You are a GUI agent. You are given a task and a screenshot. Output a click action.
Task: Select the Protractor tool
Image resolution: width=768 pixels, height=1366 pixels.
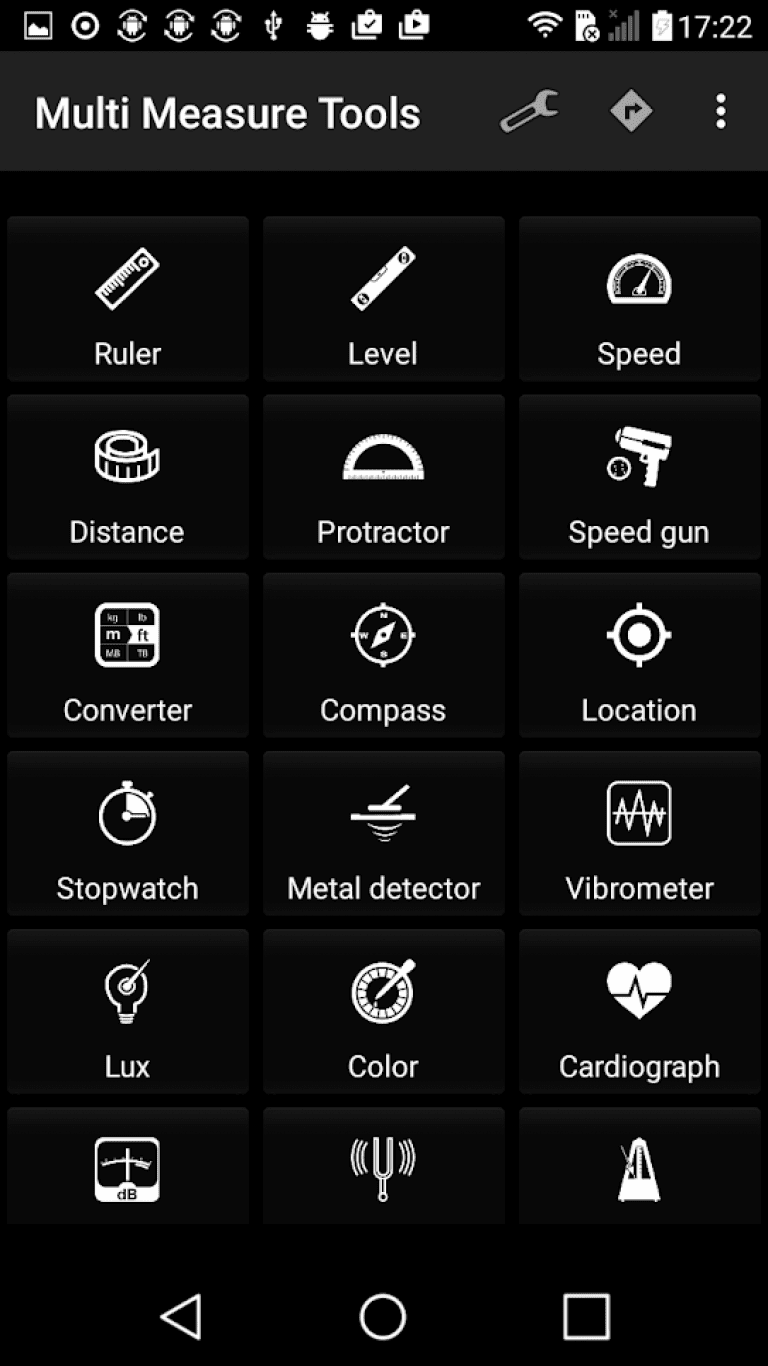coord(383,476)
